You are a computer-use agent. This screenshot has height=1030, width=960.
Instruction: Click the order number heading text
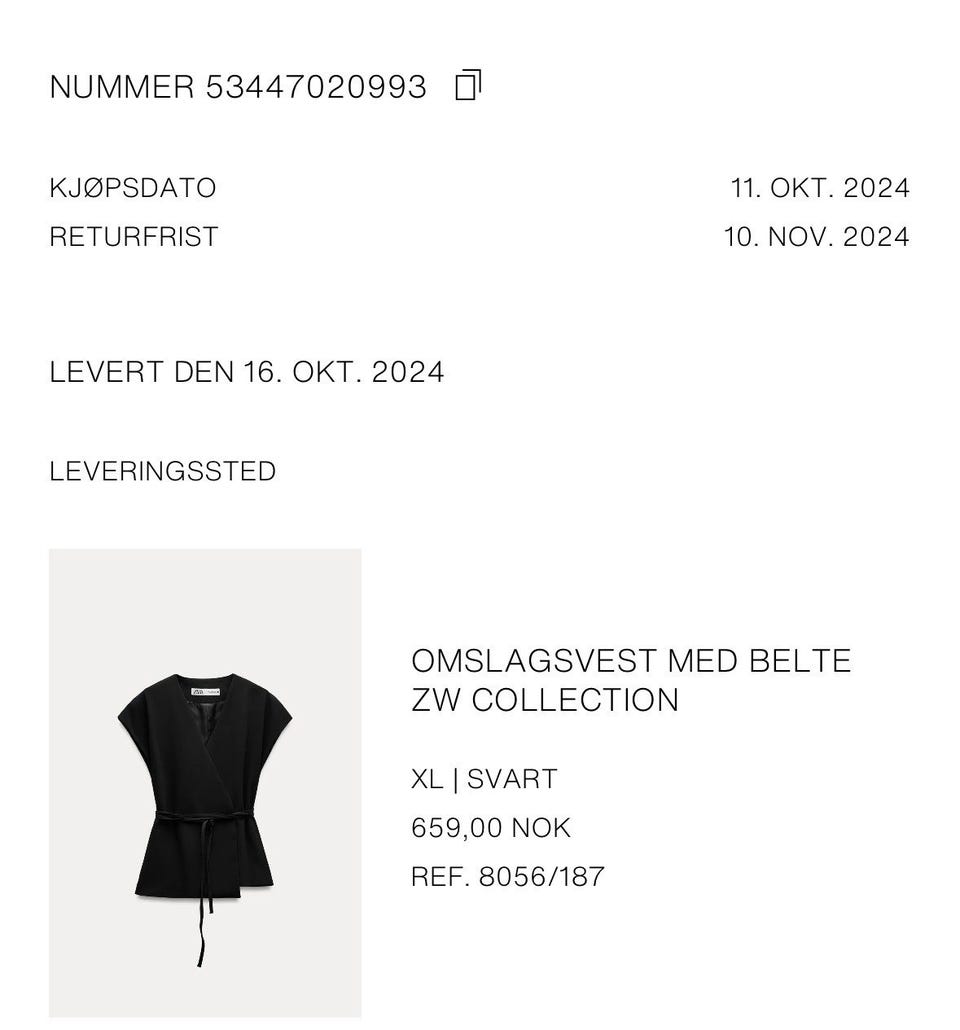(x=237, y=87)
